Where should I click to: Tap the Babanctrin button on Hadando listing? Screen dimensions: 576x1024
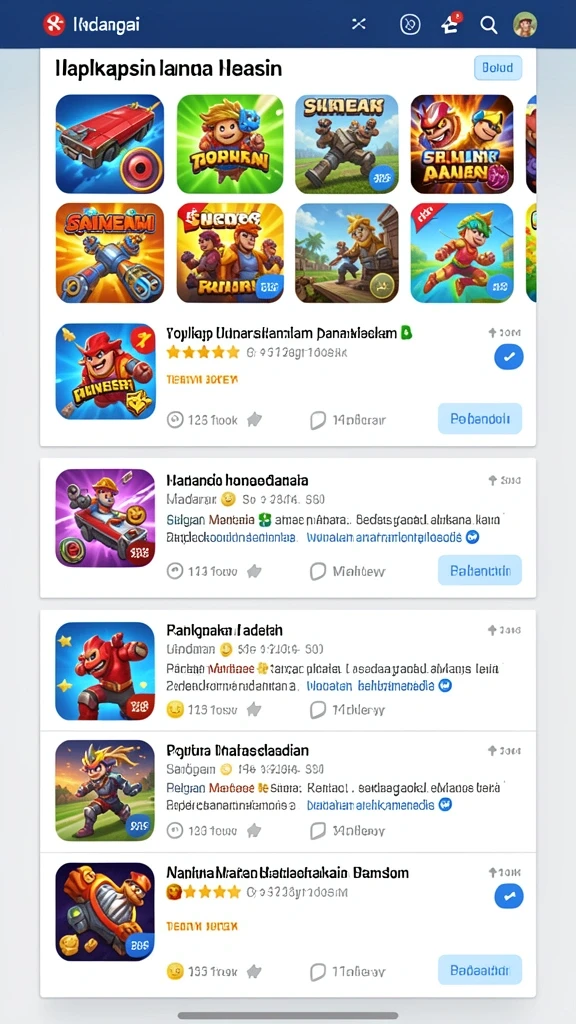click(480, 571)
